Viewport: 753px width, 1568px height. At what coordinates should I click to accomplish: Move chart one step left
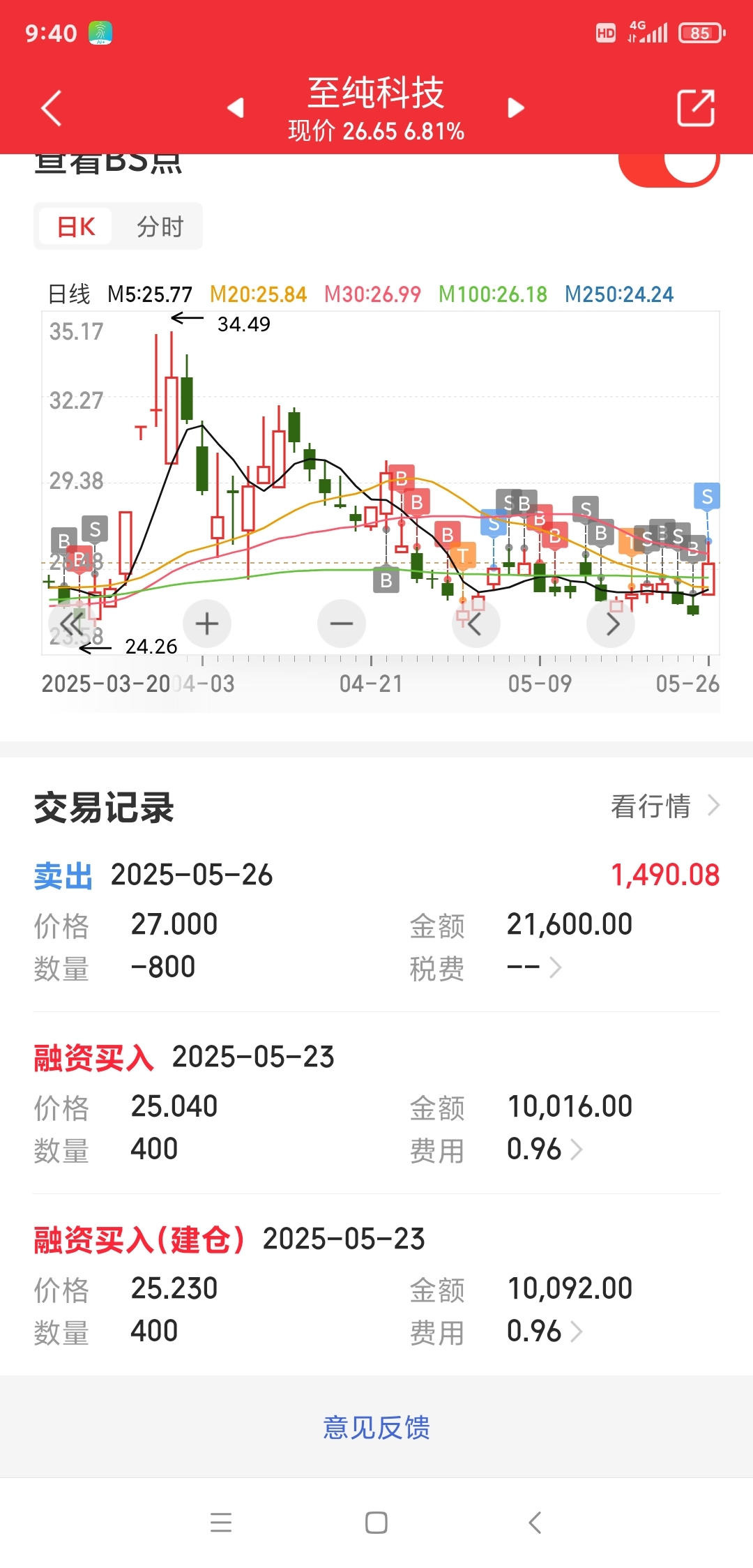[476, 624]
